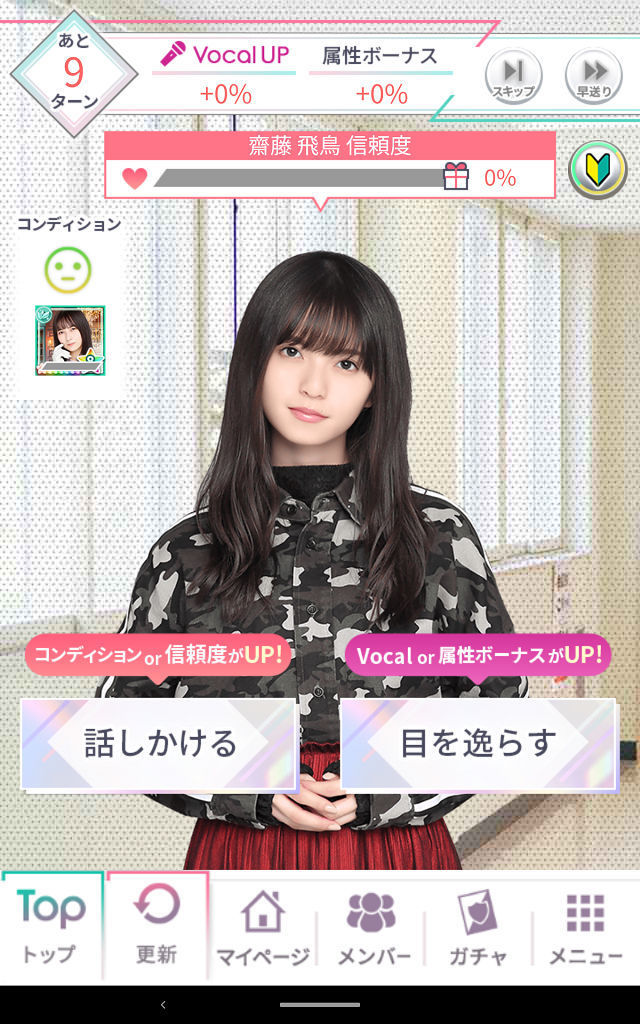
Task: Tap 更新 to refresh the page
Action: pyautogui.click(x=157, y=927)
